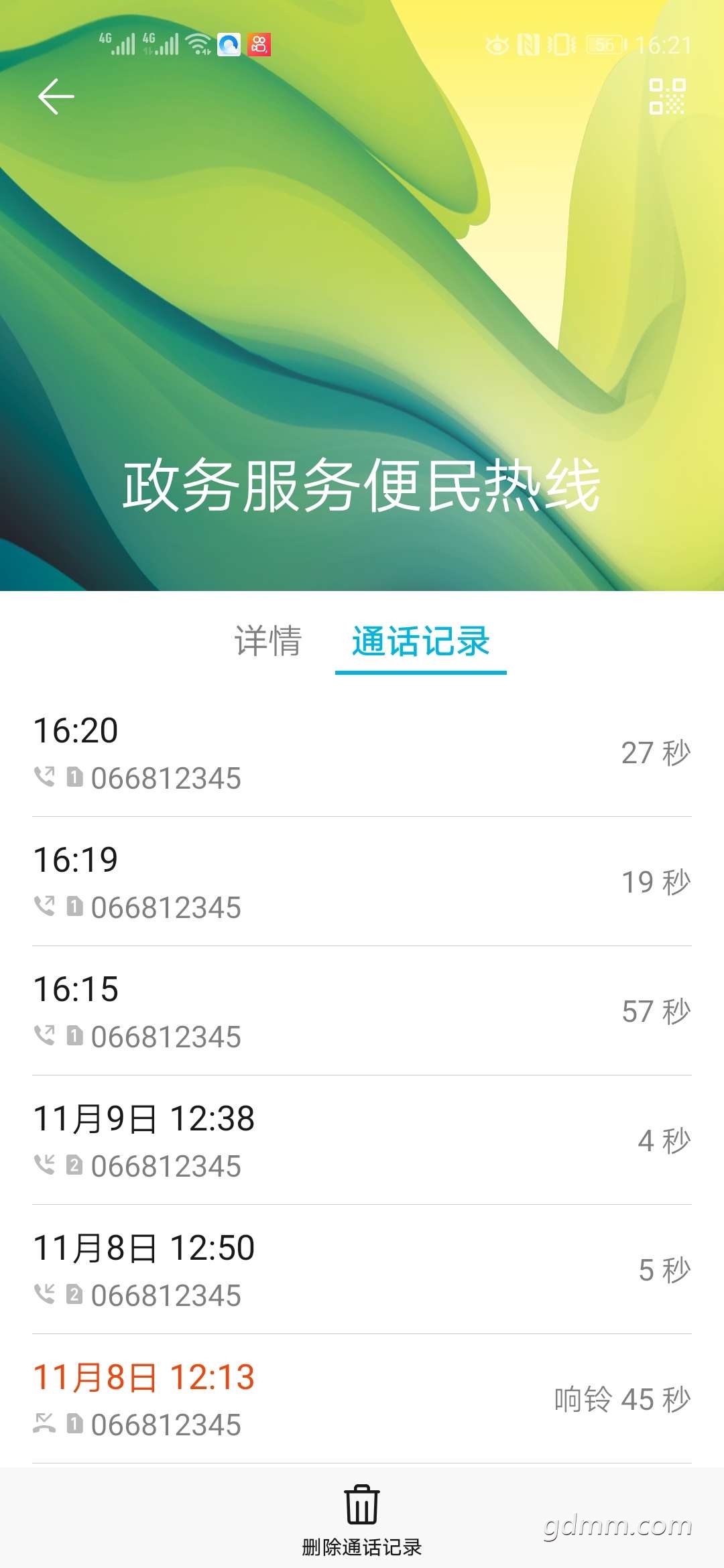Open the 16:20 call record

click(x=362, y=753)
